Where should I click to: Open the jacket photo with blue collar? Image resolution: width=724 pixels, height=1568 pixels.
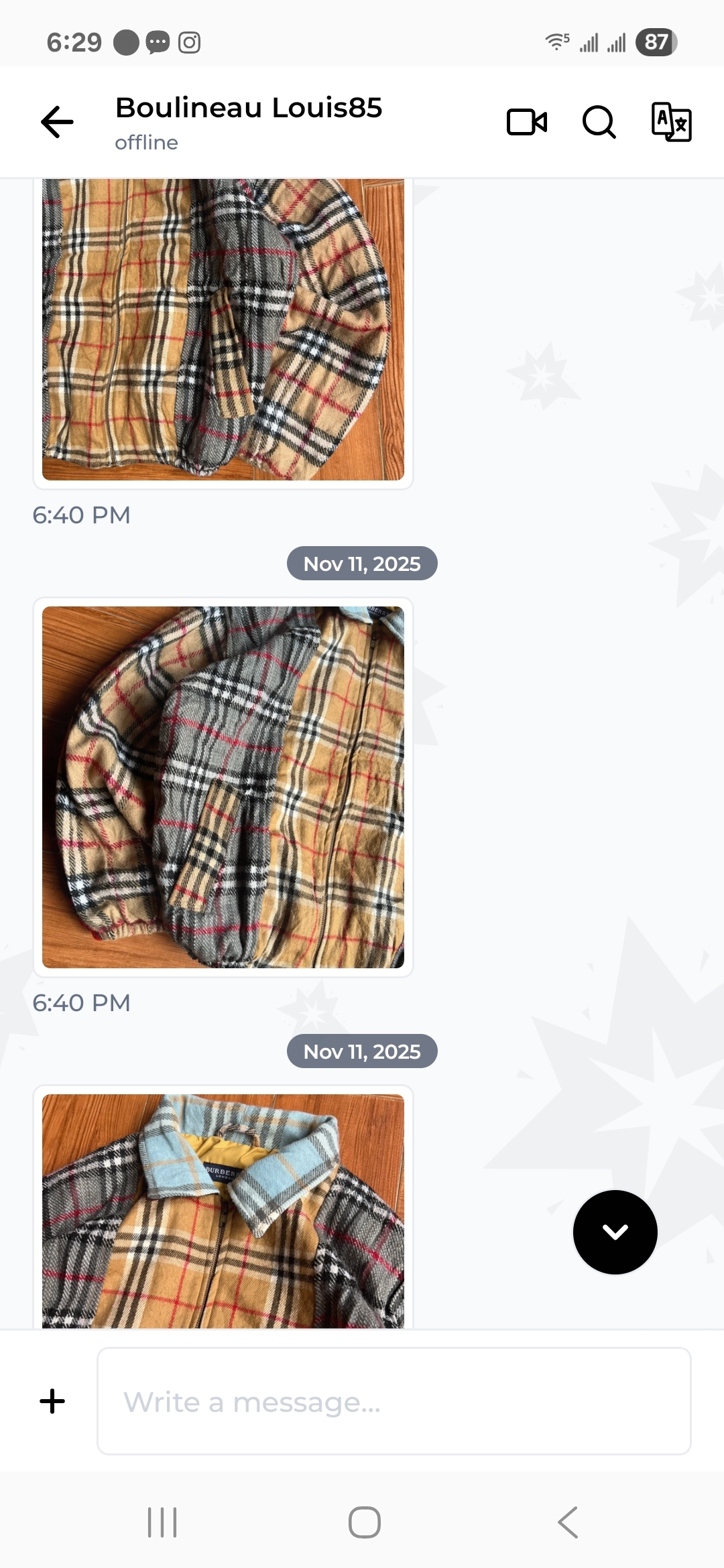pyautogui.click(x=223, y=1210)
